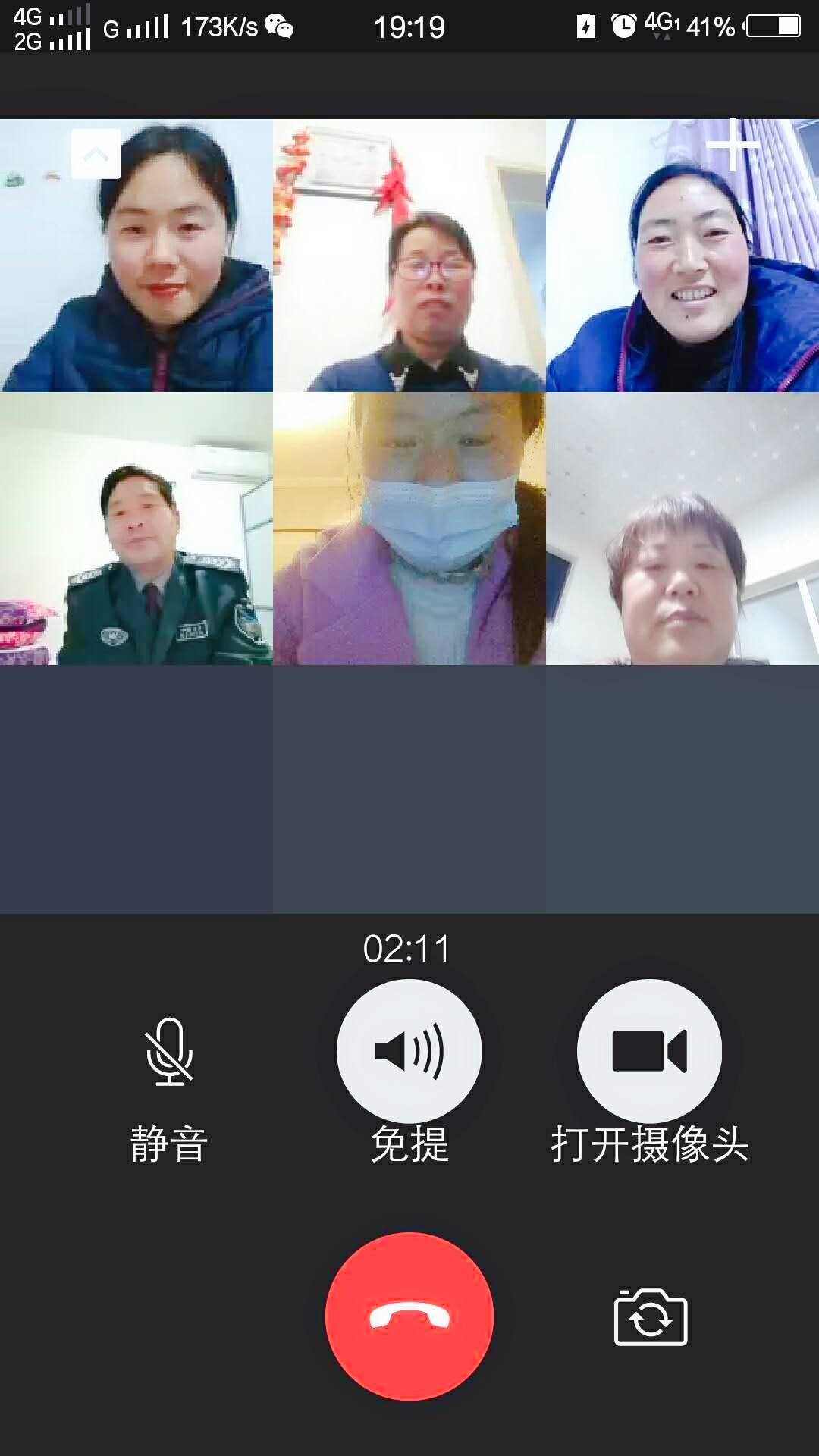Viewport: 819px width, 1456px height.
Task: Toggle the 免提 speakerphone button
Action: [x=409, y=1052]
